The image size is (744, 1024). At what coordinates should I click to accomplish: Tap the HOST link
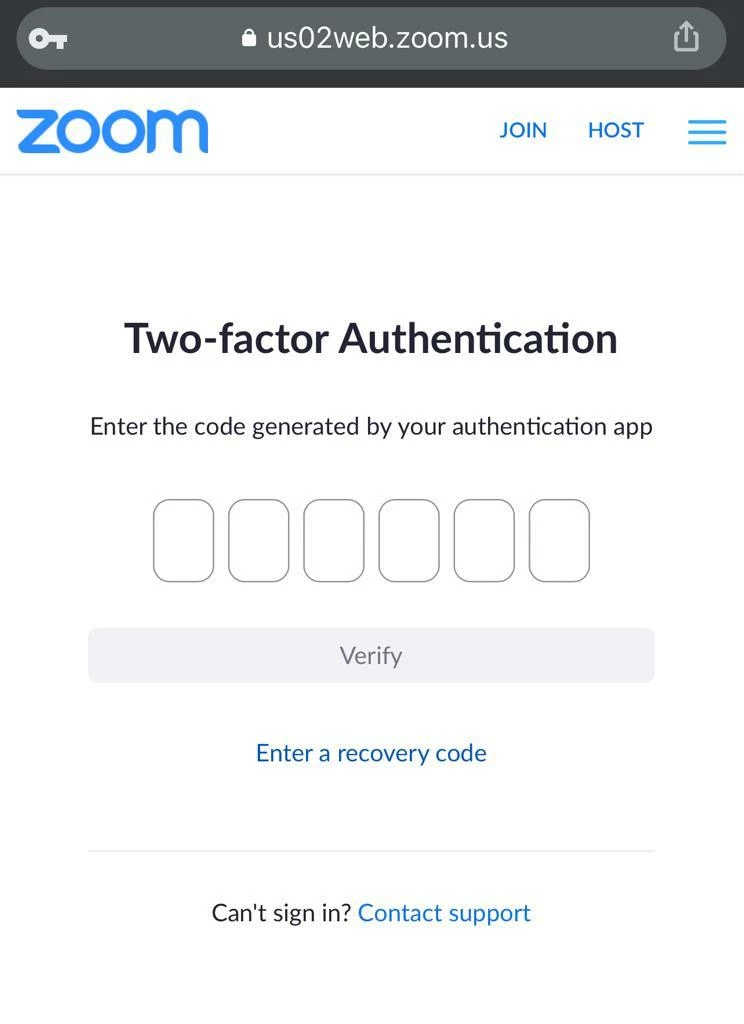coord(615,130)
